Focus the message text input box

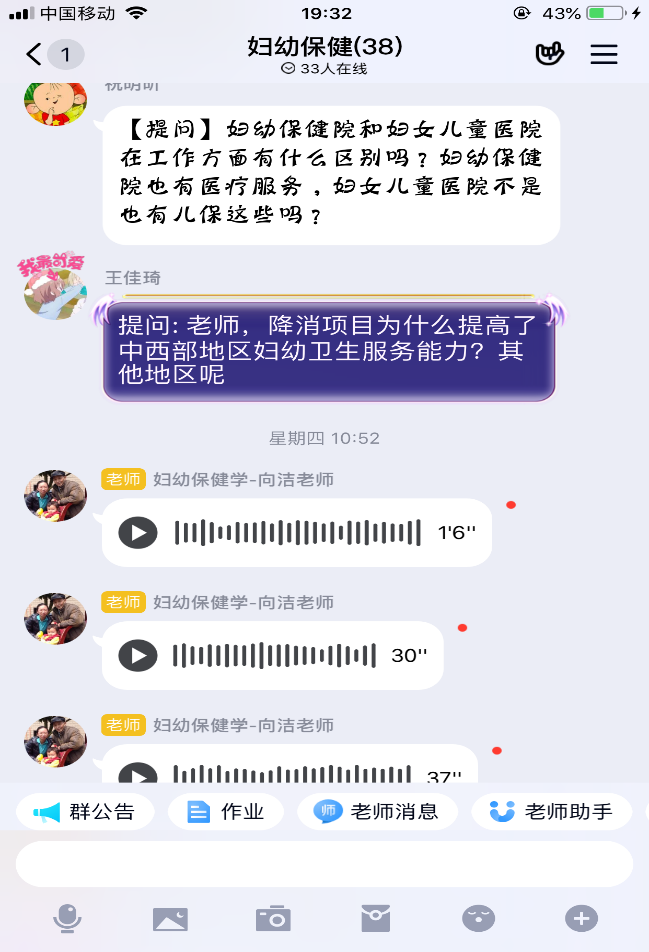click(324, 863)
